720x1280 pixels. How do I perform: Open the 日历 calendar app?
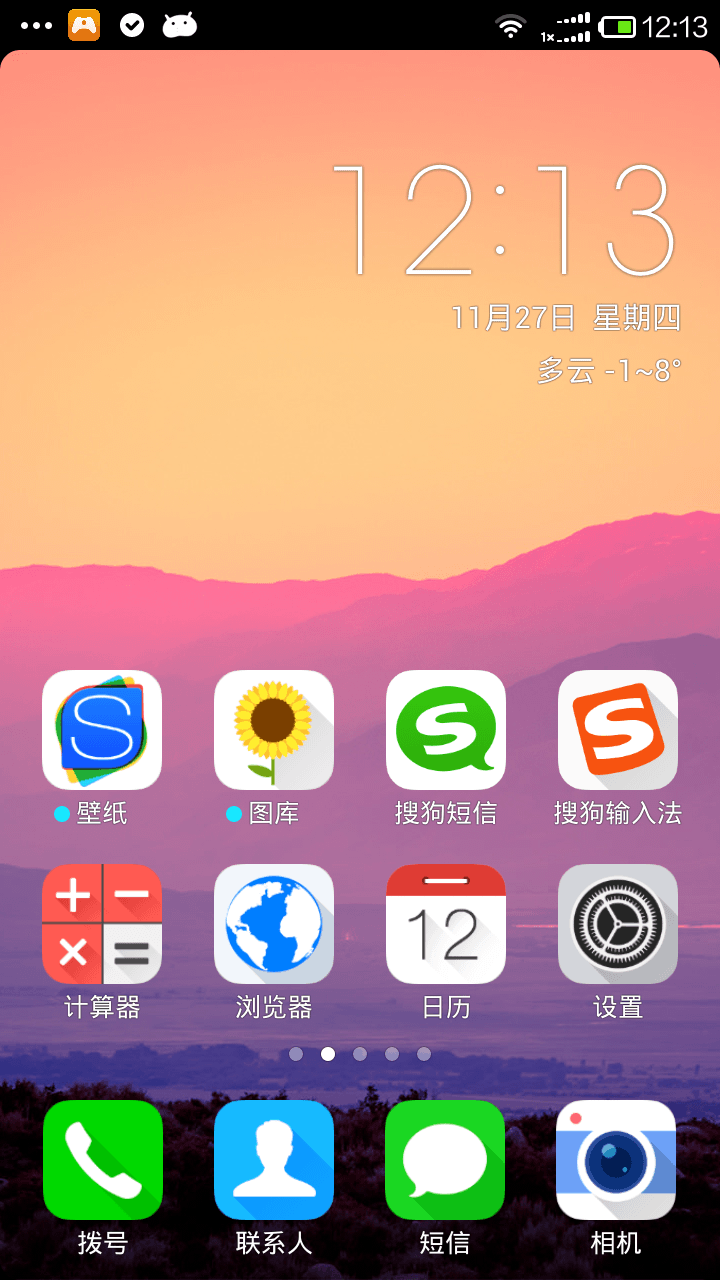pyautogui.click(x=446, y=924)
